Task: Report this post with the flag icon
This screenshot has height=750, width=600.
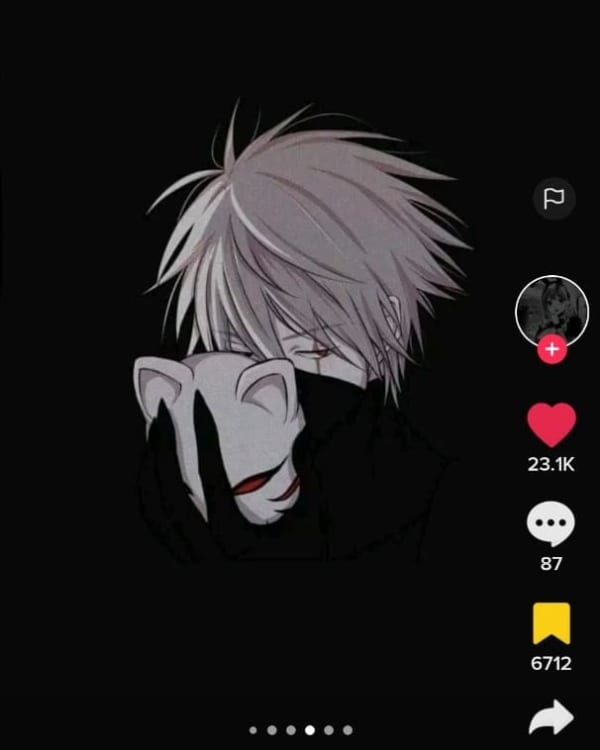Action: pos(552,198)
